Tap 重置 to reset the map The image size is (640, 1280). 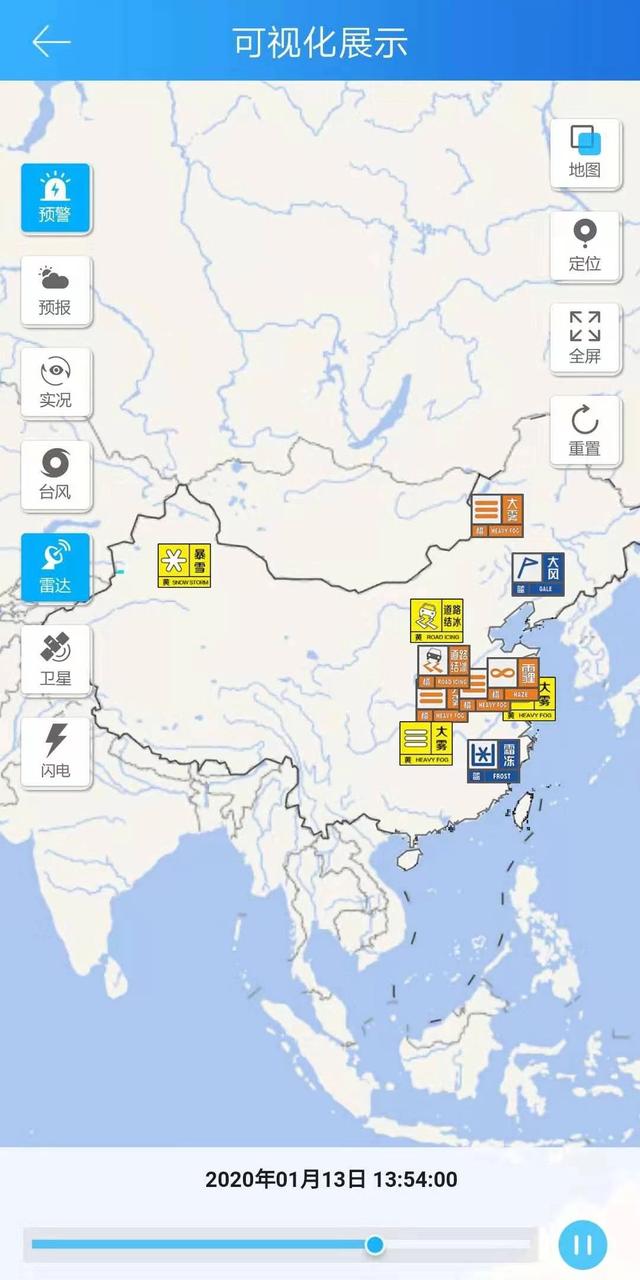pyautogui.click(x=585, y=431)
